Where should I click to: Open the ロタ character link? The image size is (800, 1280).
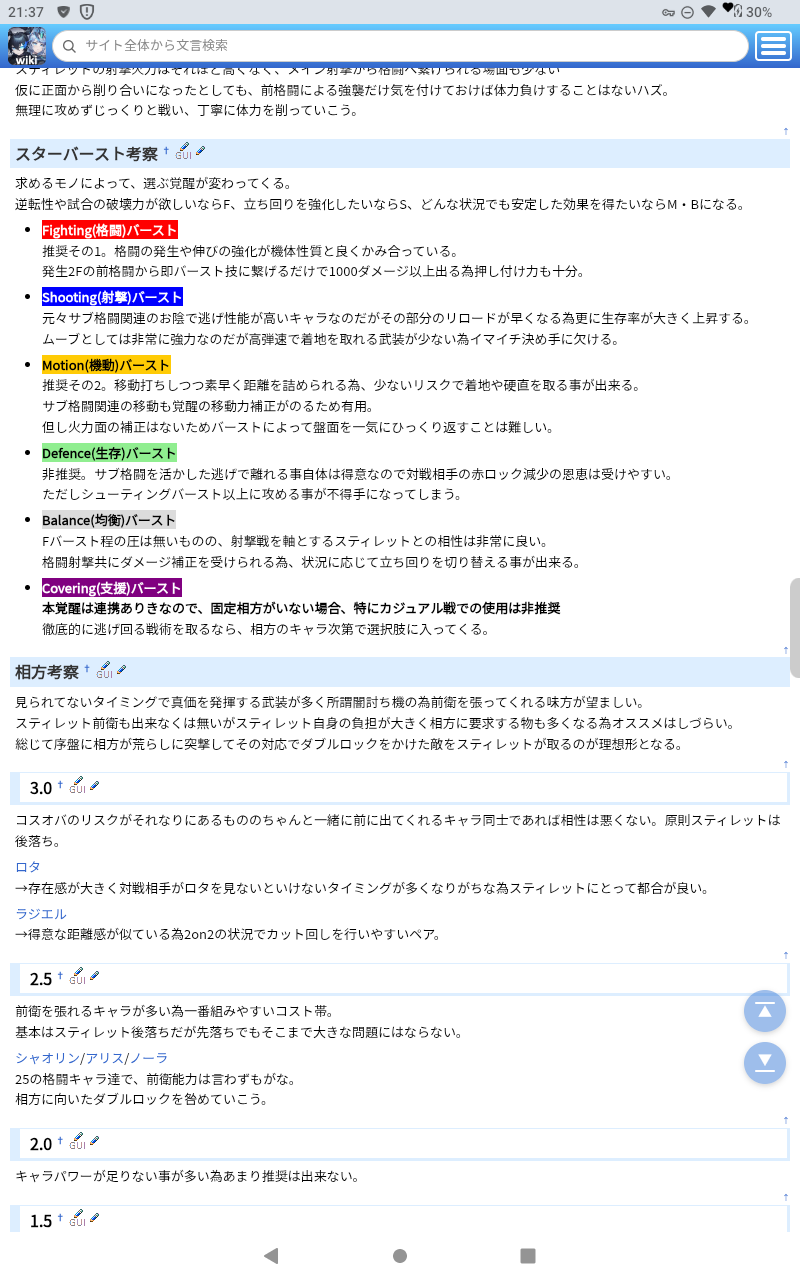tap(28, 866)
